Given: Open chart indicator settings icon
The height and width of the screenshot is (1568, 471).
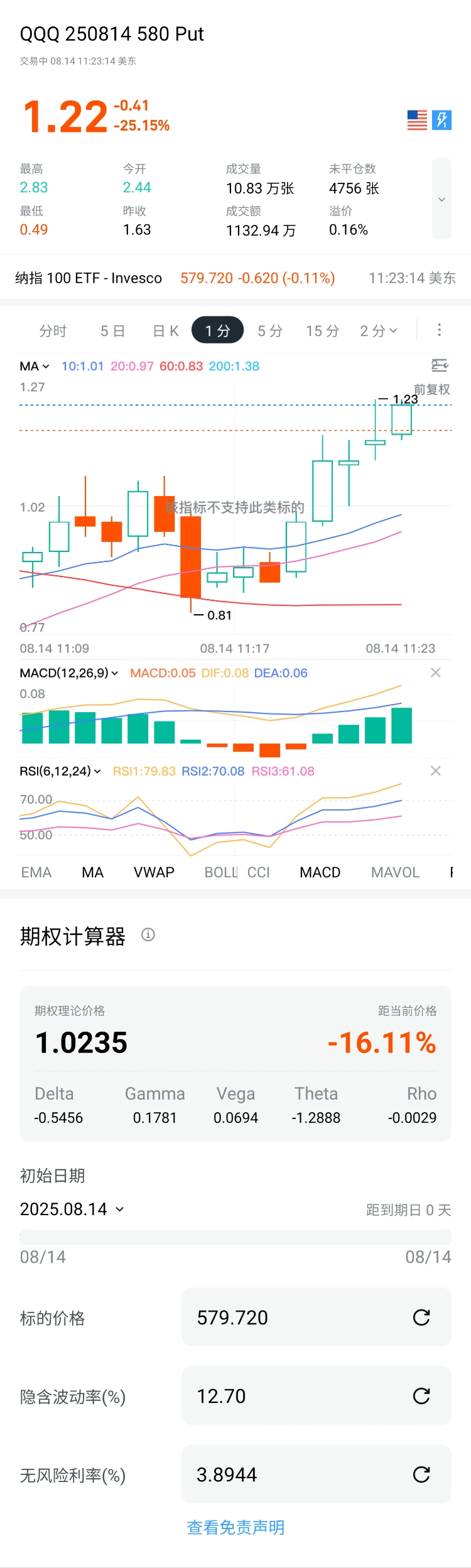Looking at the screenshot, I should (x=440, y=365).
